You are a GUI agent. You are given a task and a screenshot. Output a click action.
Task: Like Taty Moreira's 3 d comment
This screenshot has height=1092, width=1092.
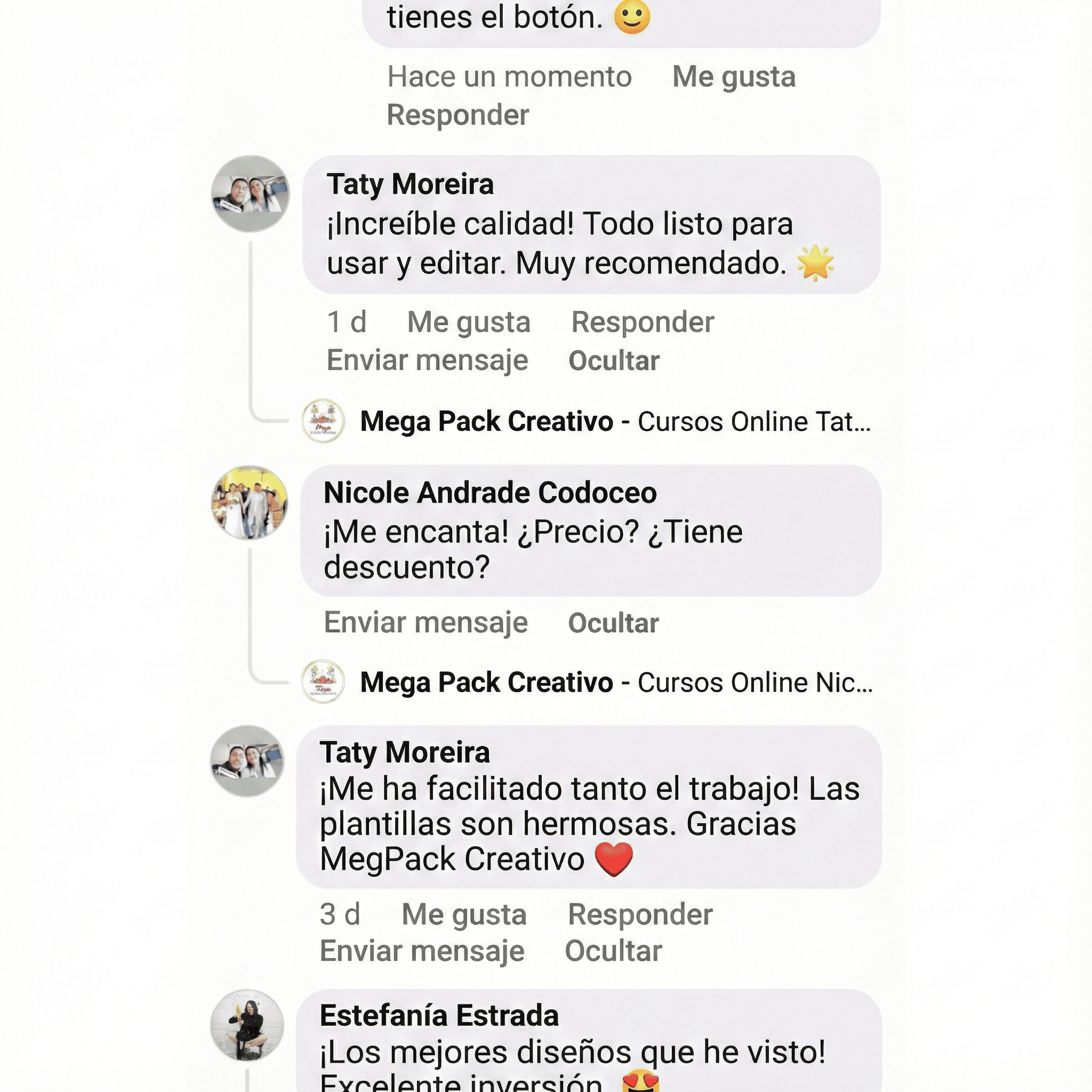(x=463, y=914)
